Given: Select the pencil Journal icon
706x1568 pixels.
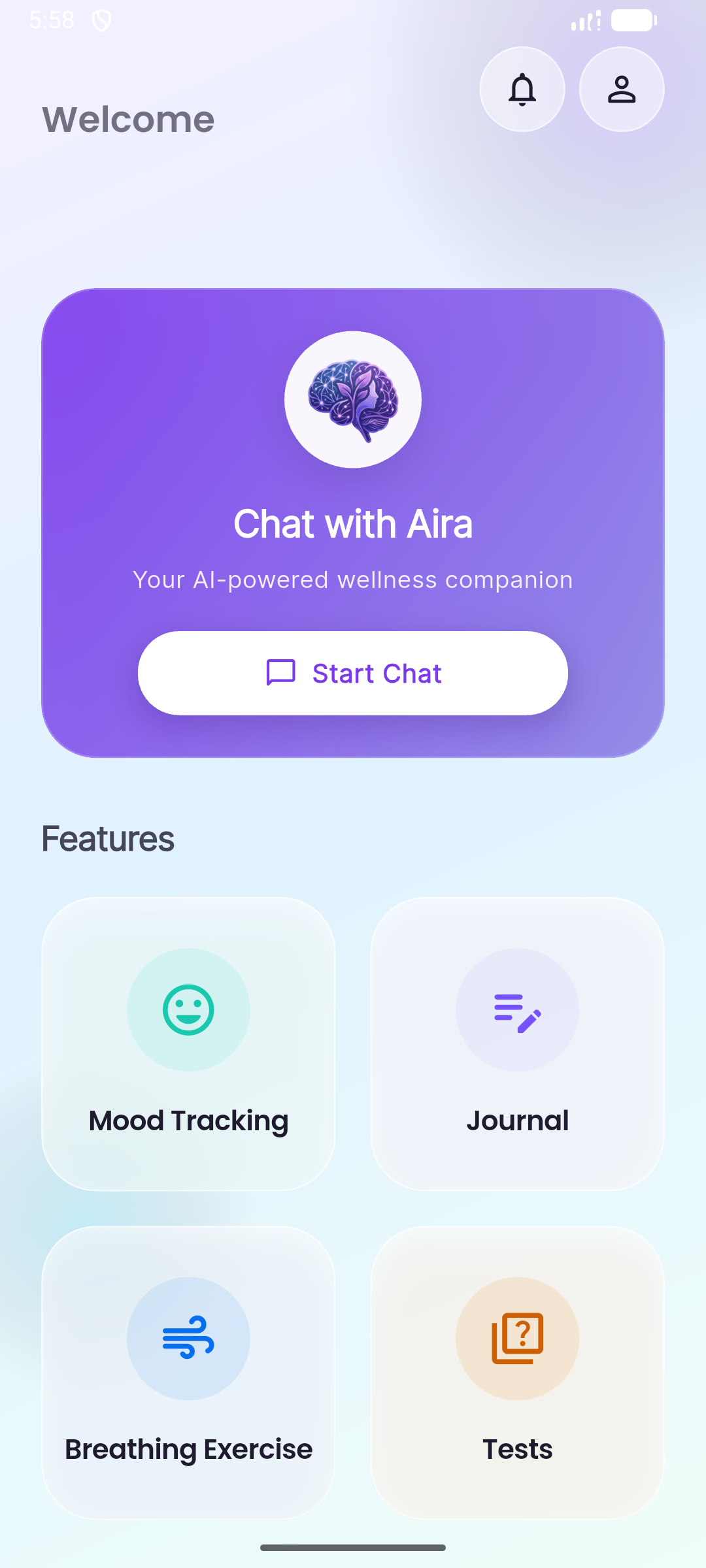Looking at the screenshot, I should tap(516, 1010).
